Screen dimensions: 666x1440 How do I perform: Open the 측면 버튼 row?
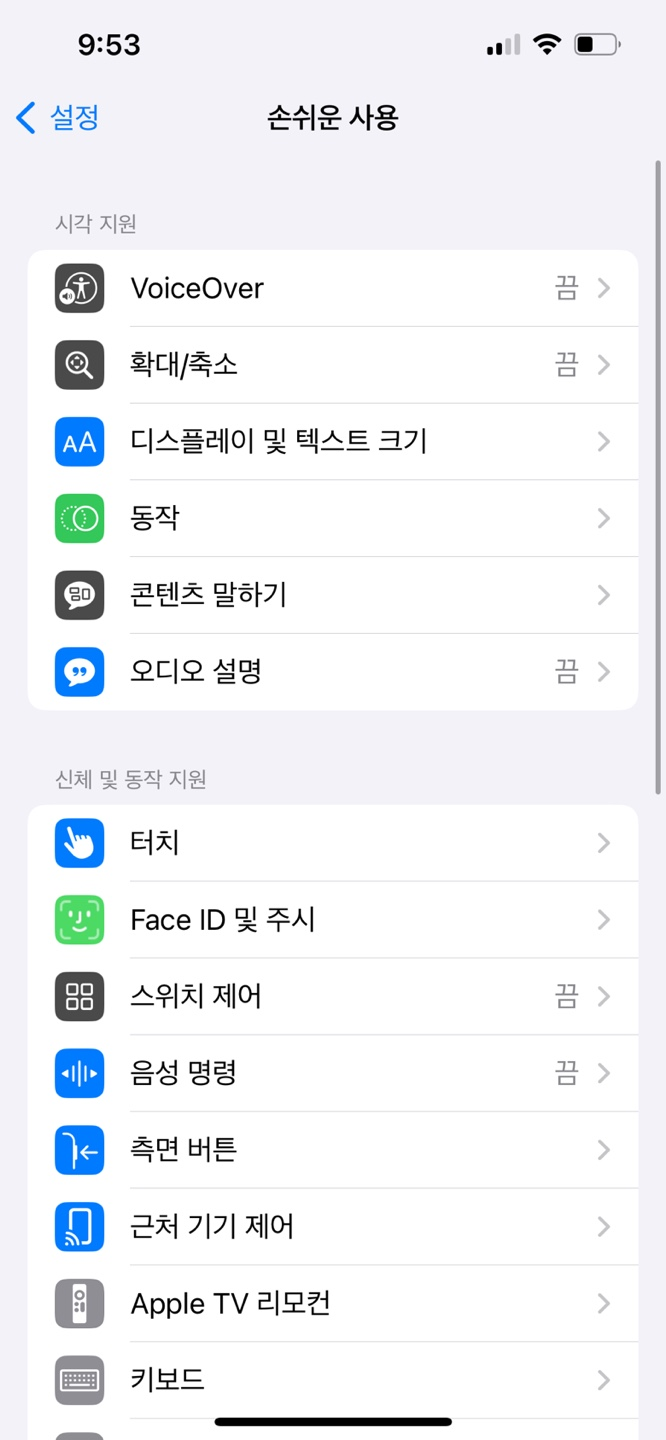332,1151
